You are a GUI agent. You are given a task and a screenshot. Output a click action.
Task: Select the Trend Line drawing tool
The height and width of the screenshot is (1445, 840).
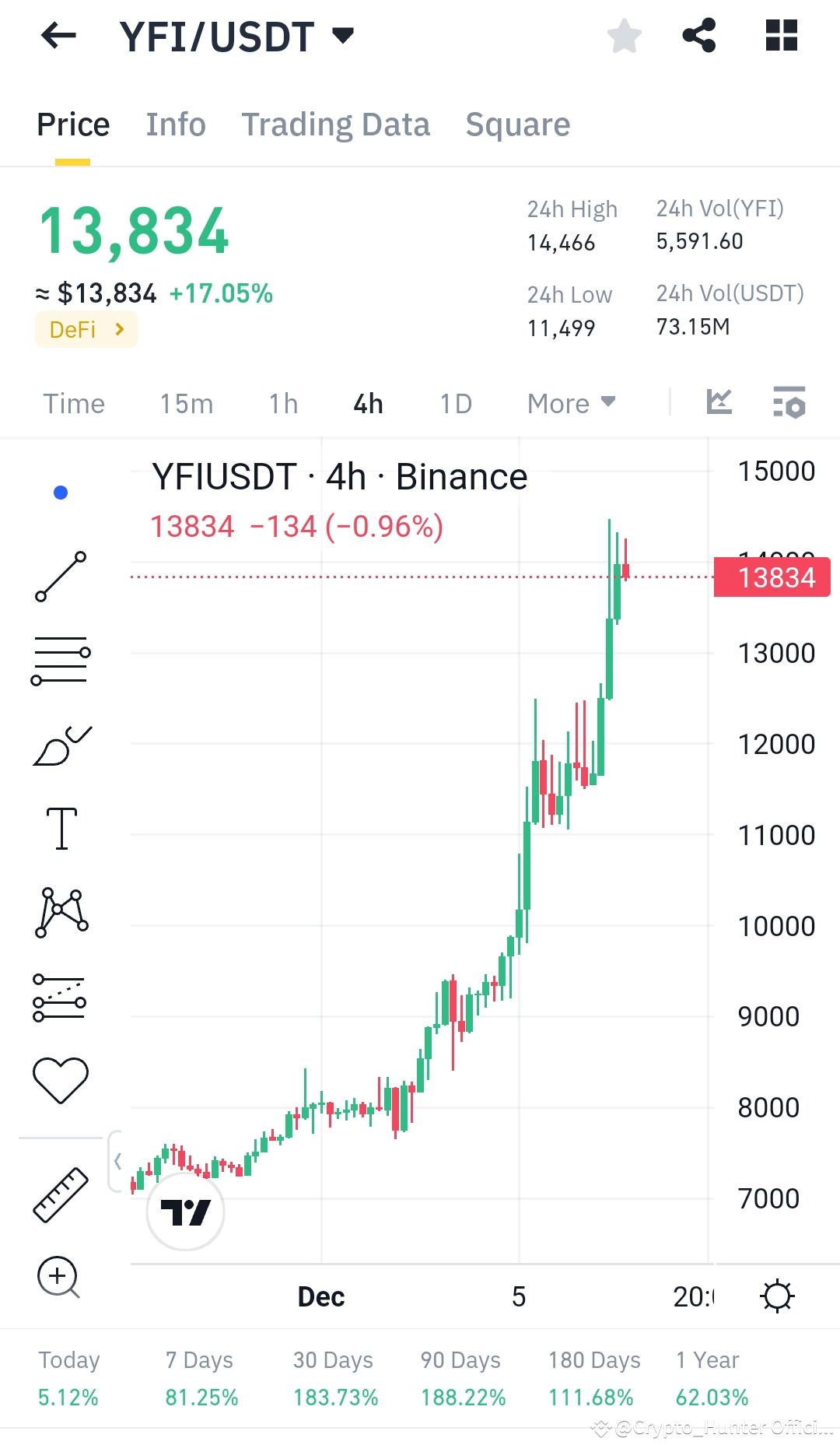(x=61, y=574)
